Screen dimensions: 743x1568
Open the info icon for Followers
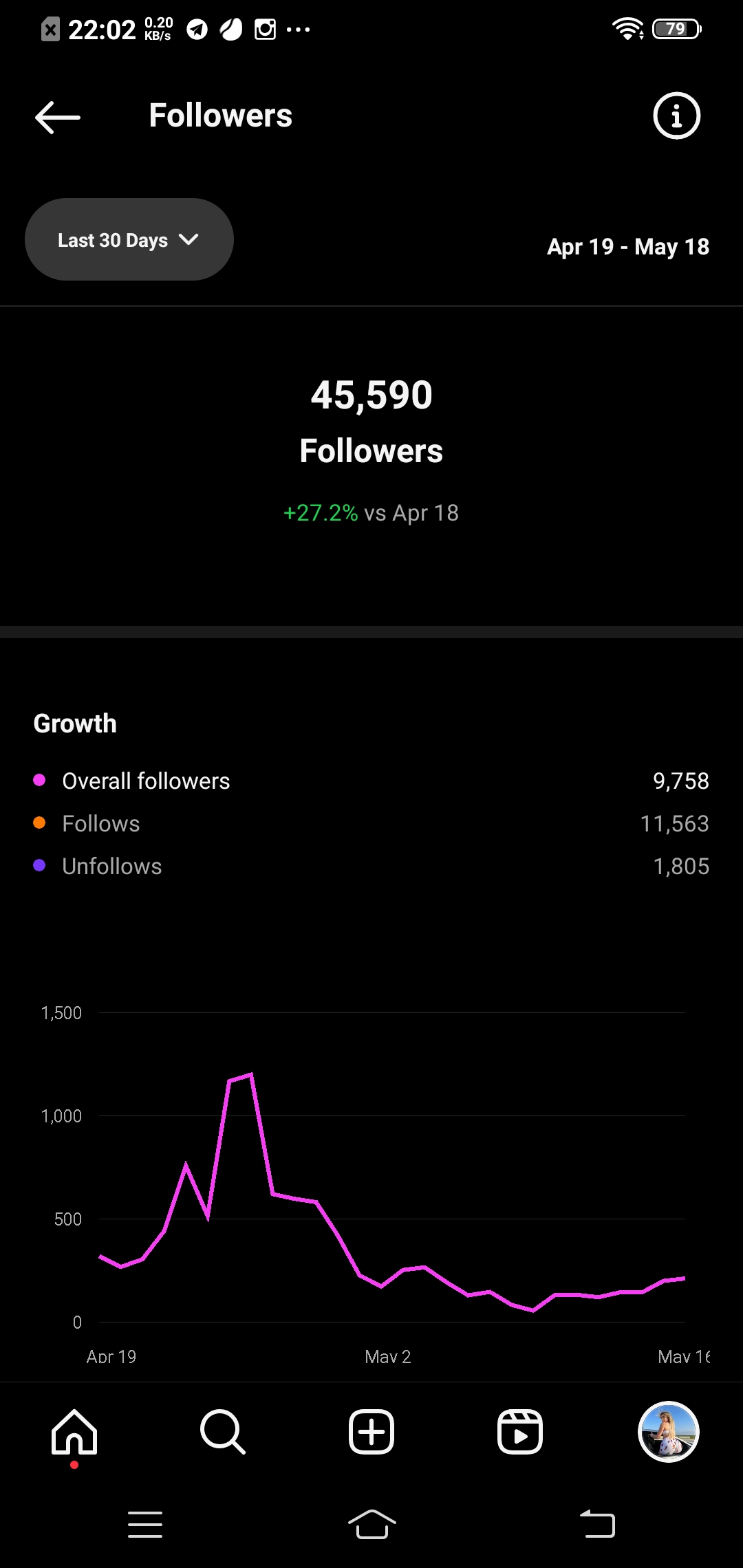pos(676,116)
